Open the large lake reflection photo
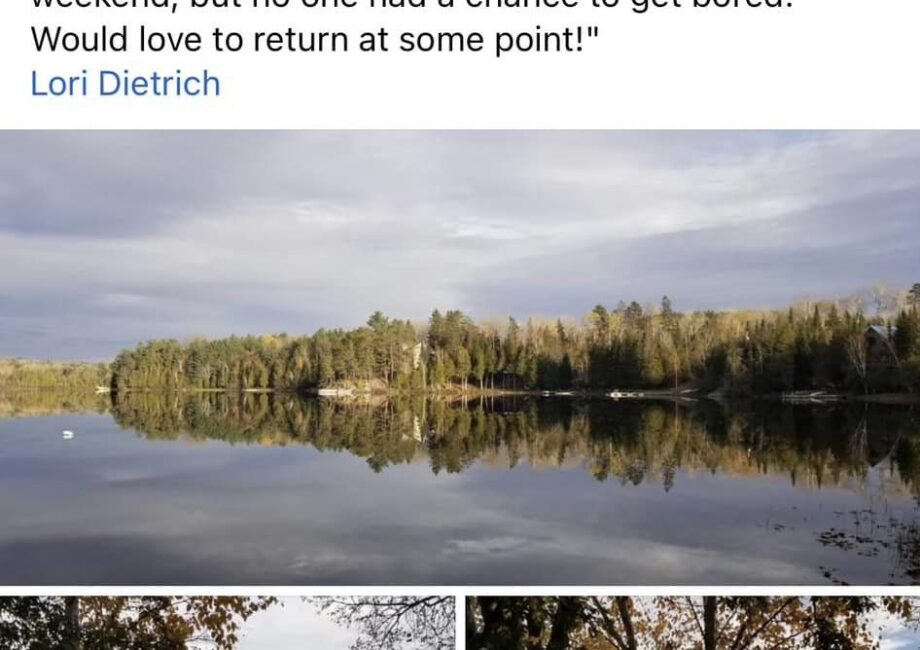The image size is (920, 650). click(460, 357)
